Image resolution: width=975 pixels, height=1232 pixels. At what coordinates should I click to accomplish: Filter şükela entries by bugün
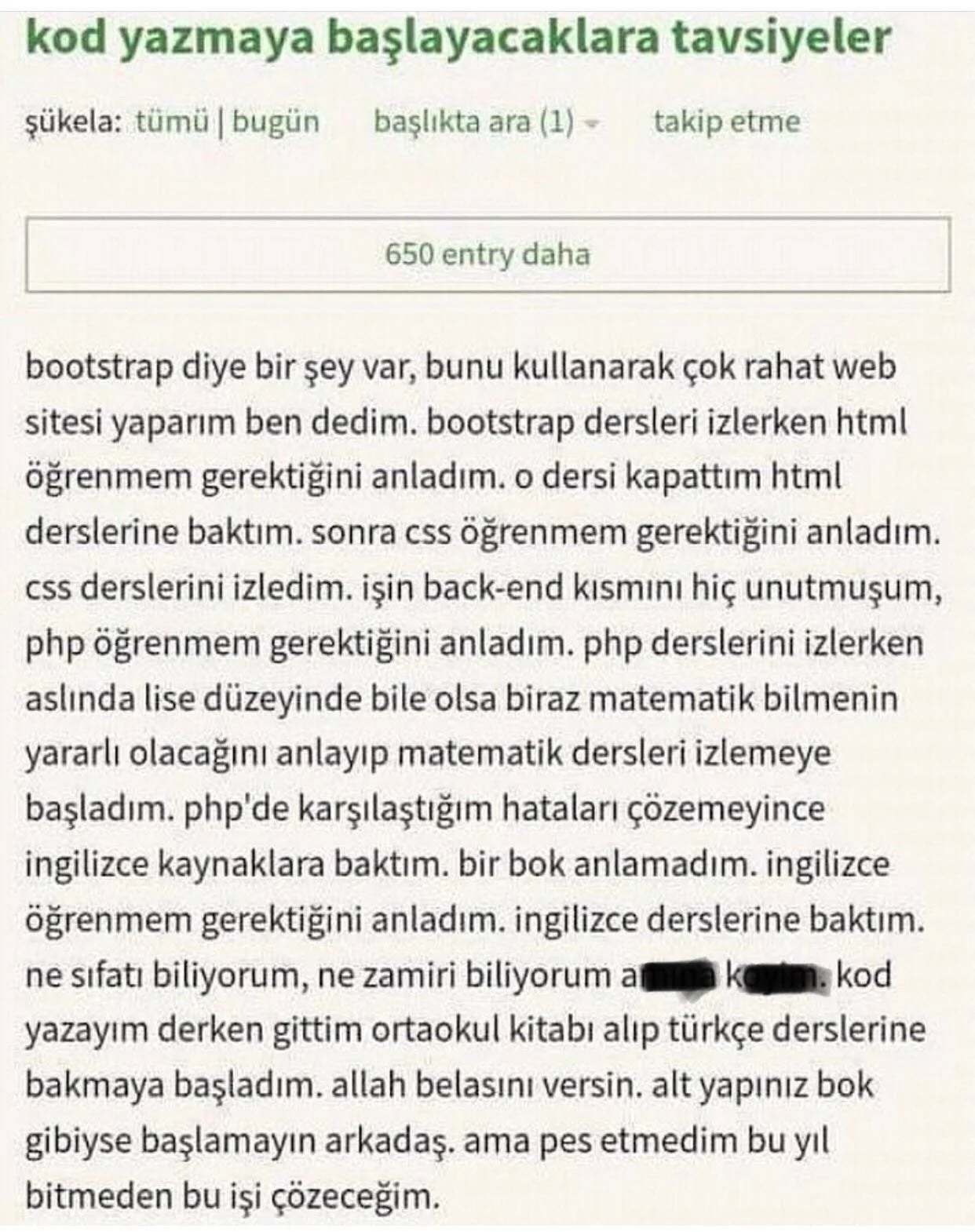click(x=276, y=122)
